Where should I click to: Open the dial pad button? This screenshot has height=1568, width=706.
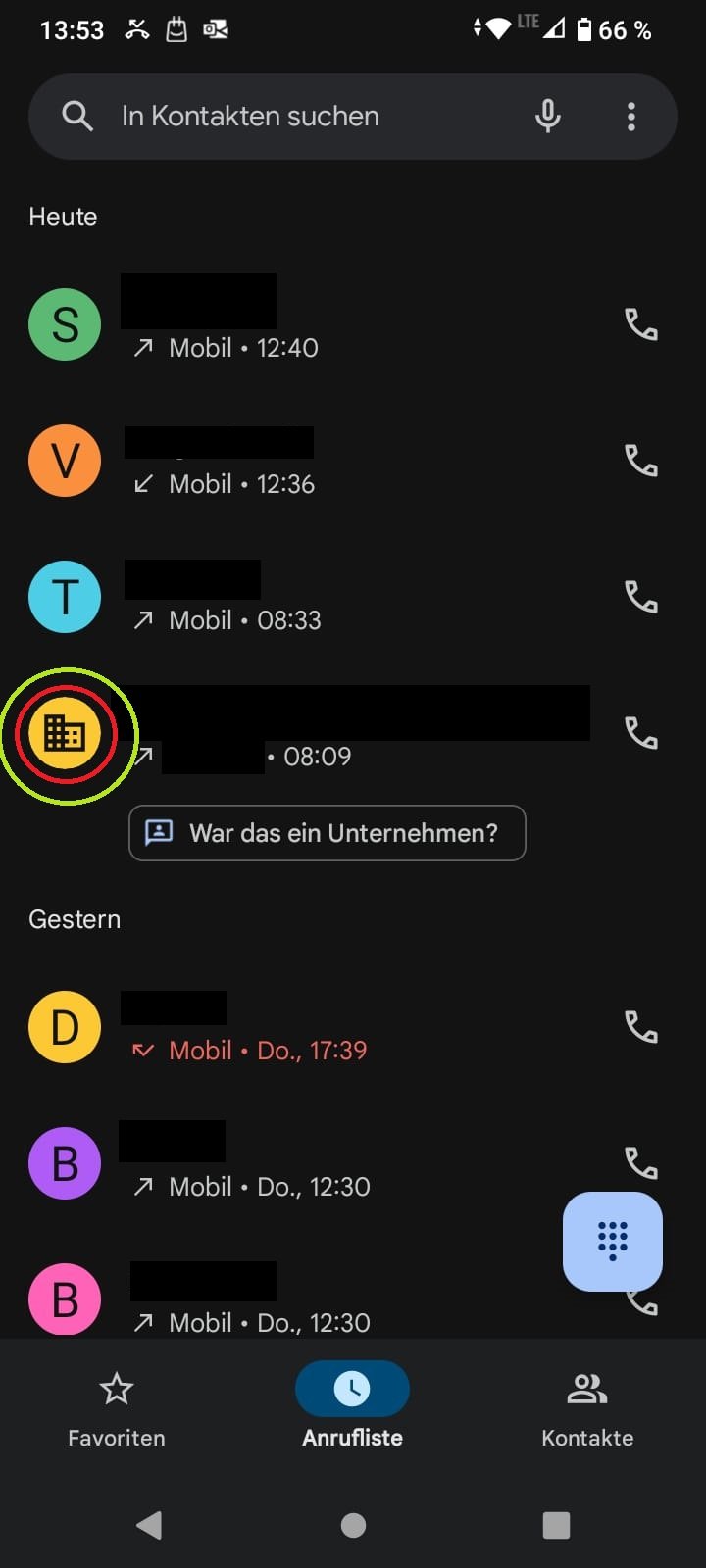(x=613, y=1241)
